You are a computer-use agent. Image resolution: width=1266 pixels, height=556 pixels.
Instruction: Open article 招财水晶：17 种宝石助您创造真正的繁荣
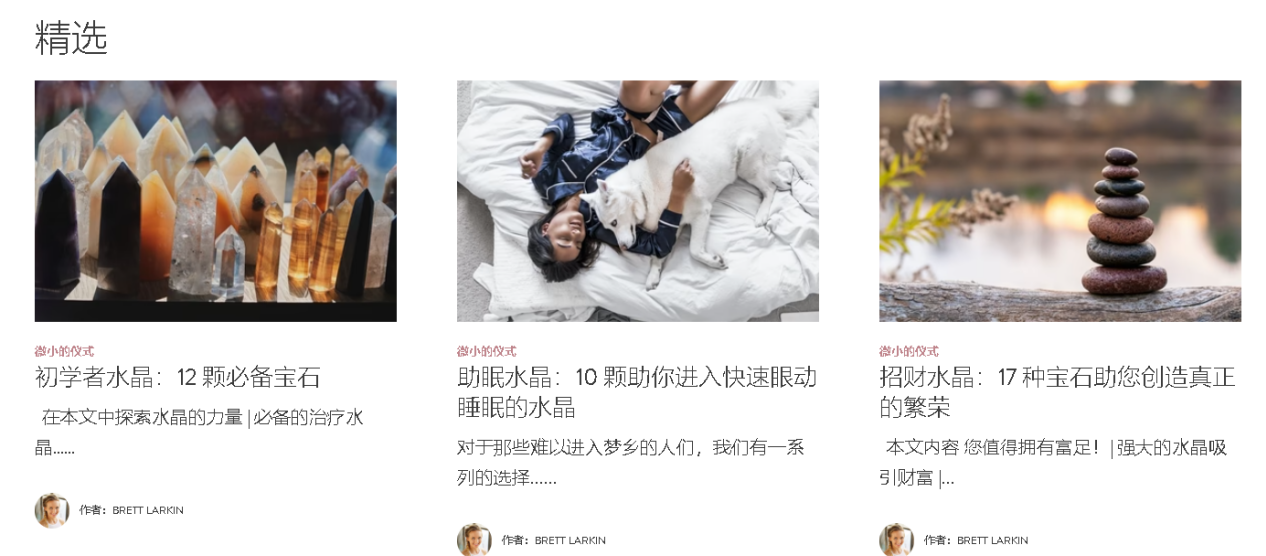click(x=1056, y=392)
